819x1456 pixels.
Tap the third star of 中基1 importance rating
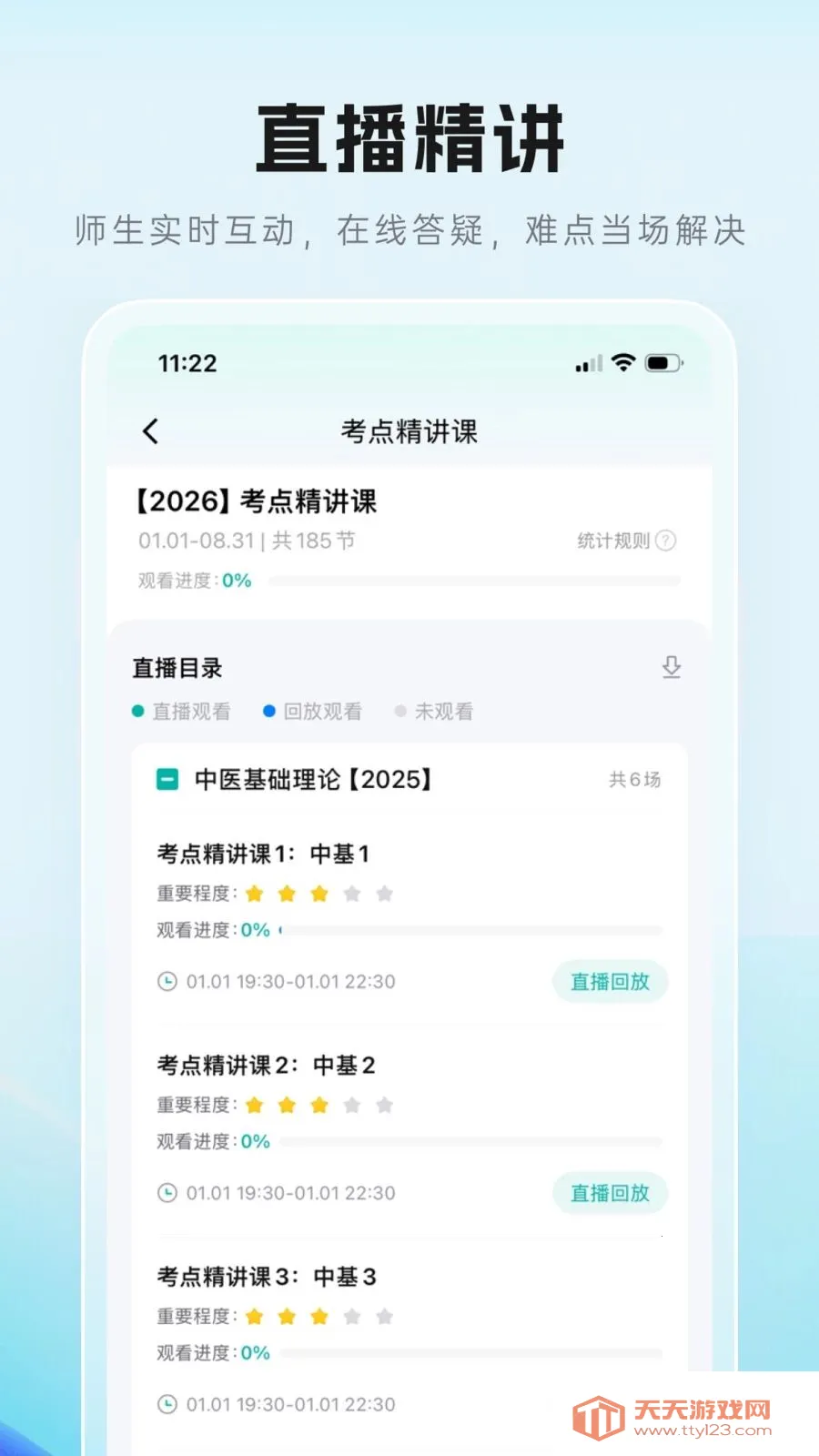319,894
